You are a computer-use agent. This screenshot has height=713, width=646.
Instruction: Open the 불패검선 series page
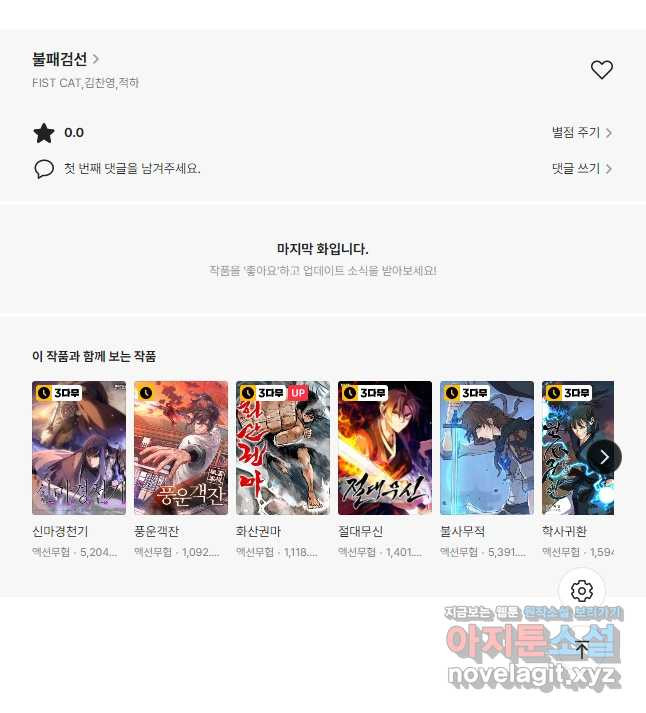click(65, 59)
